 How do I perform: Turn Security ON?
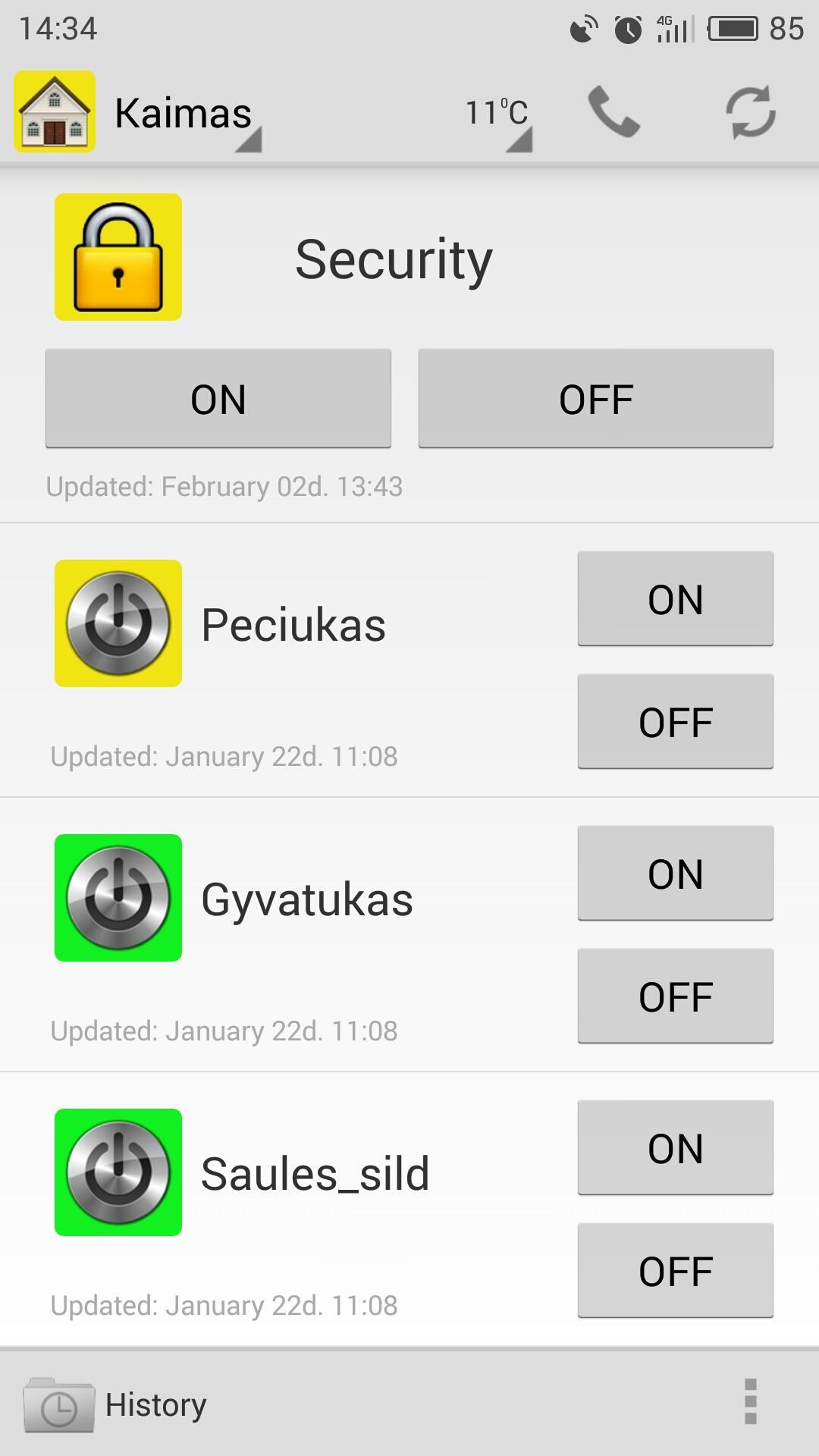point(218,399)
